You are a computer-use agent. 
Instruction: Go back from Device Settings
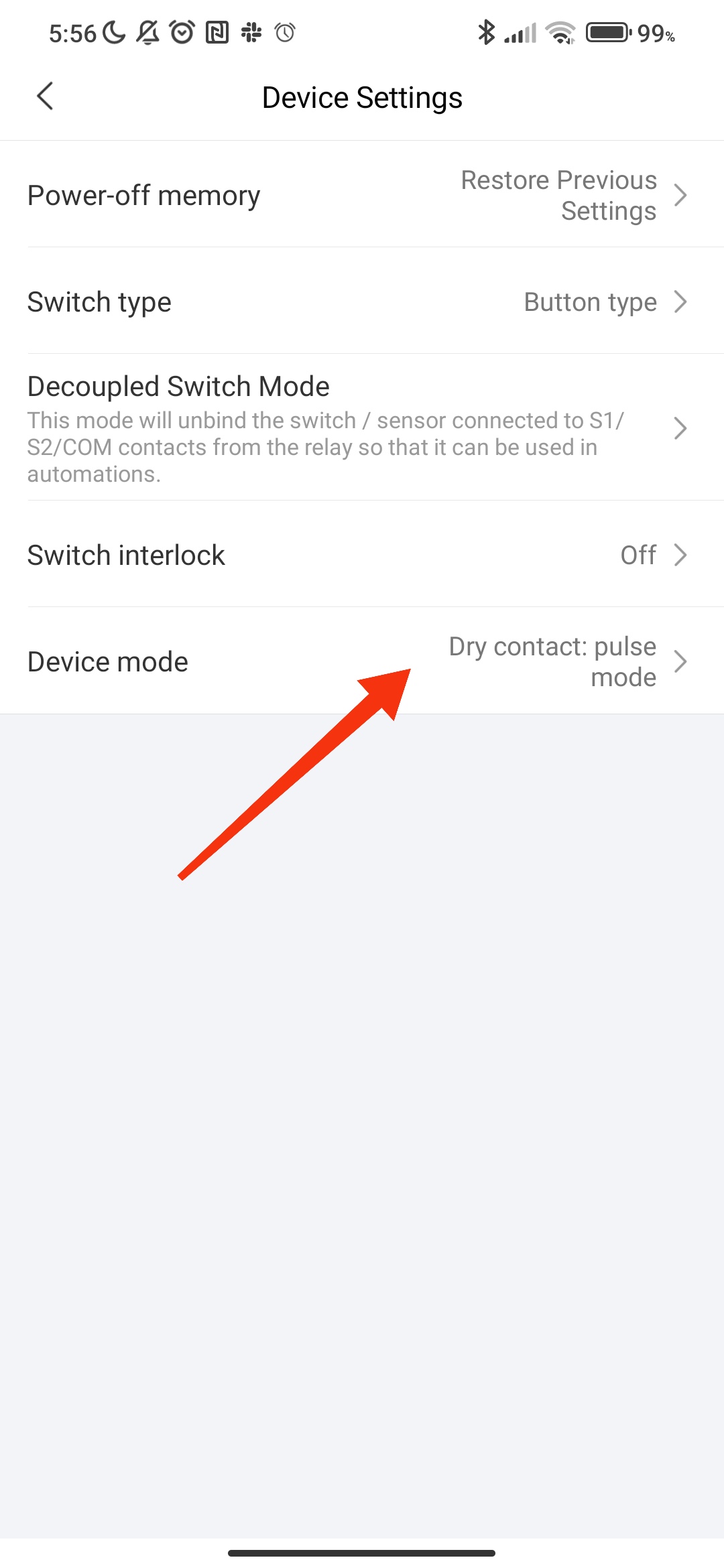pyautogui.click(x=45, y=96)
